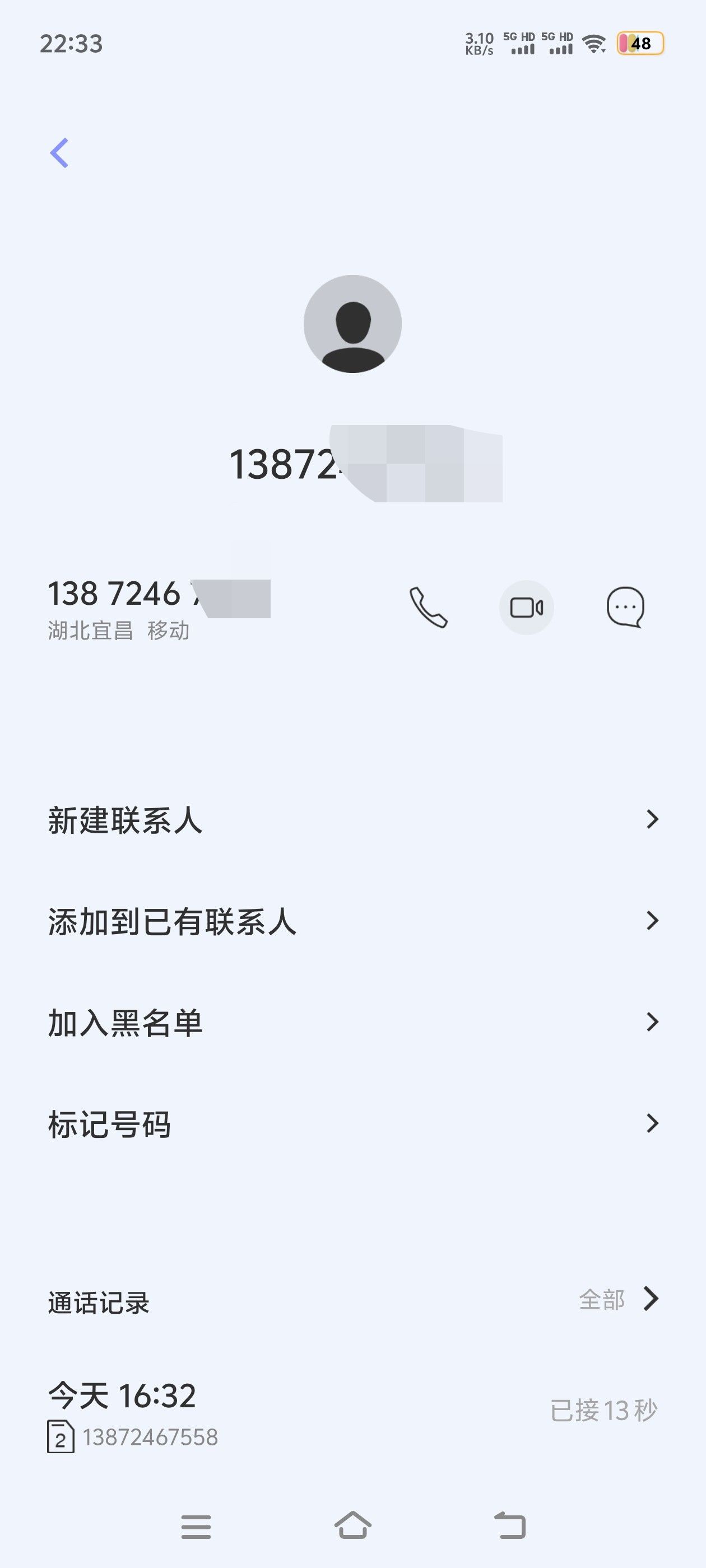The height and width of the screenshot is (1568, 706).
Task: Go to the home screen
Action: click(352, 1525)
